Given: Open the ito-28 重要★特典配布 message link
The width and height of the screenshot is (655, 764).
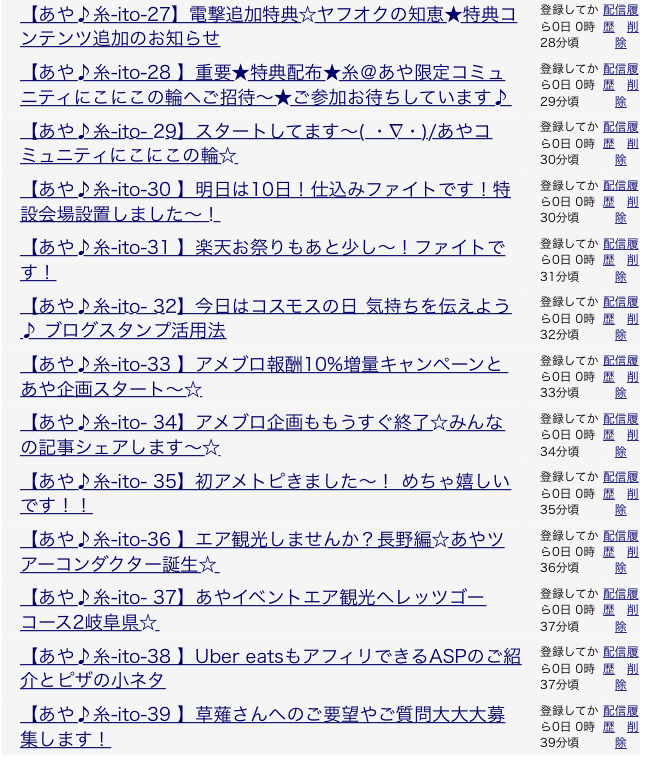Looking at the screenshot, I should (262, 73).
